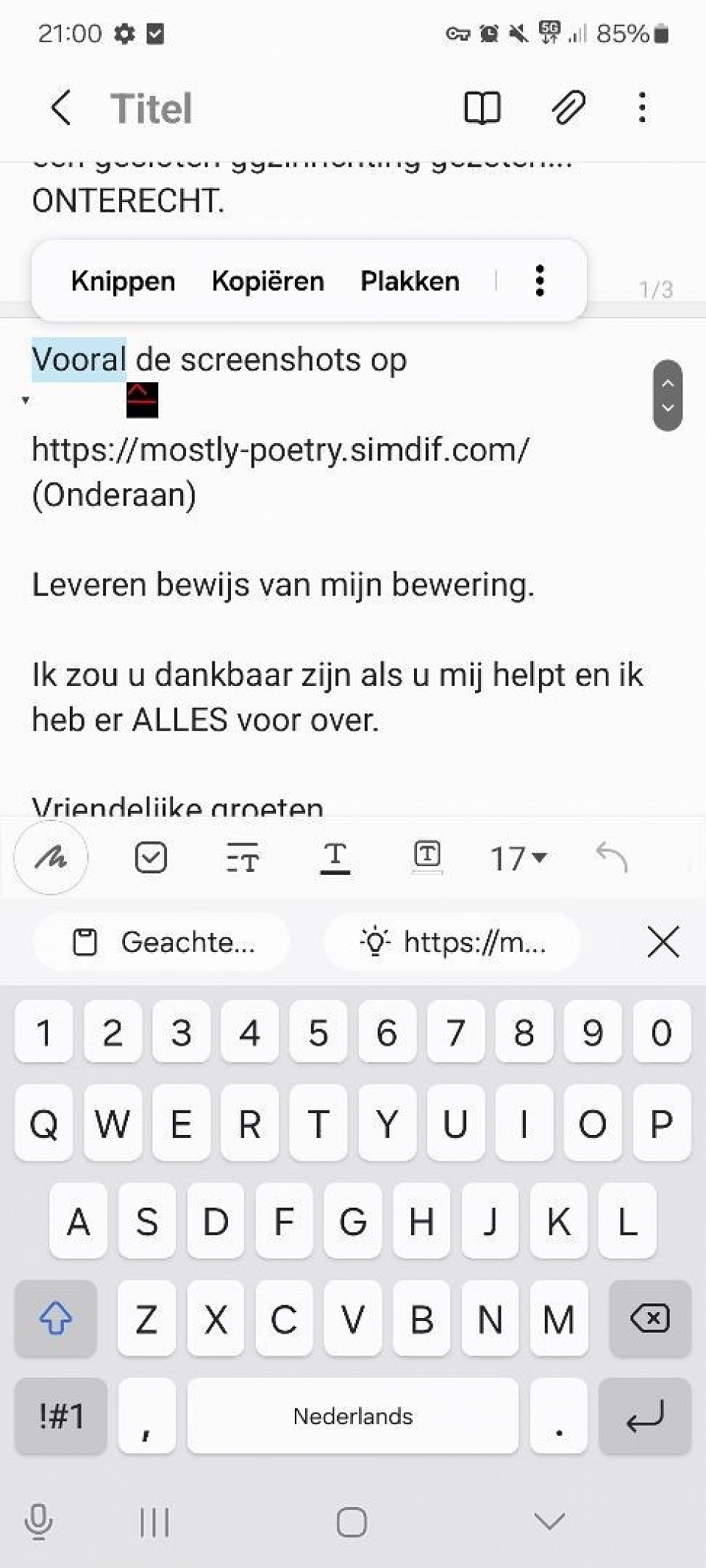Switch to reading mode with the book icon

click(x=482, y=108)
